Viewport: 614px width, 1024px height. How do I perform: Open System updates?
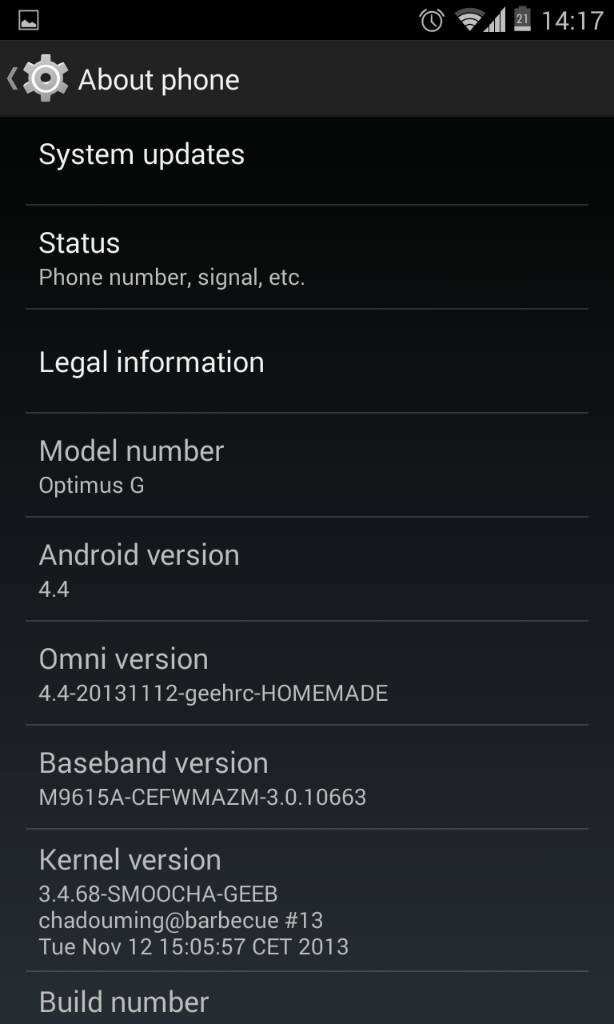(x=307, y=155)
